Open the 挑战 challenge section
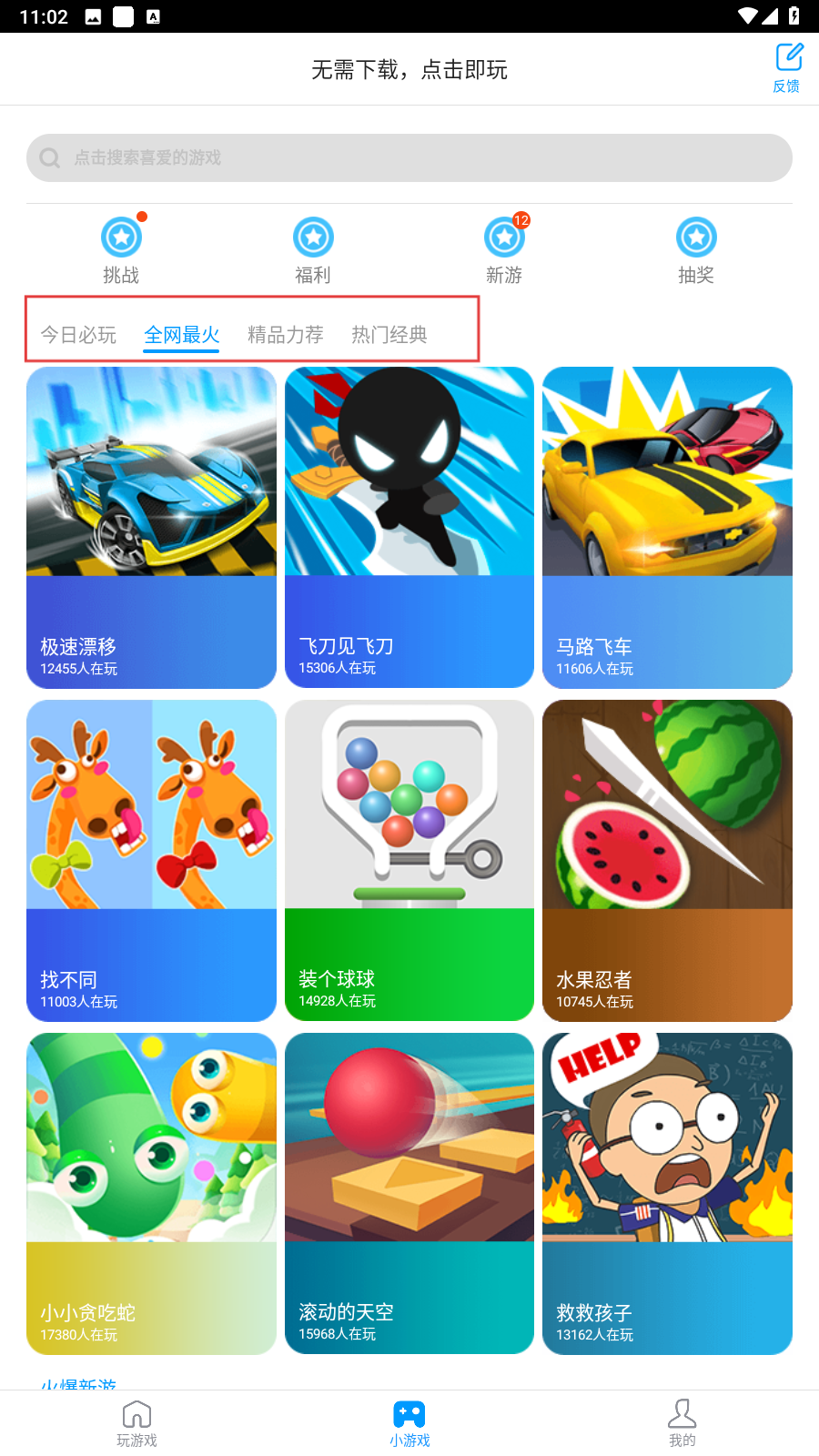819x1456 pixels. pos(121,250)
